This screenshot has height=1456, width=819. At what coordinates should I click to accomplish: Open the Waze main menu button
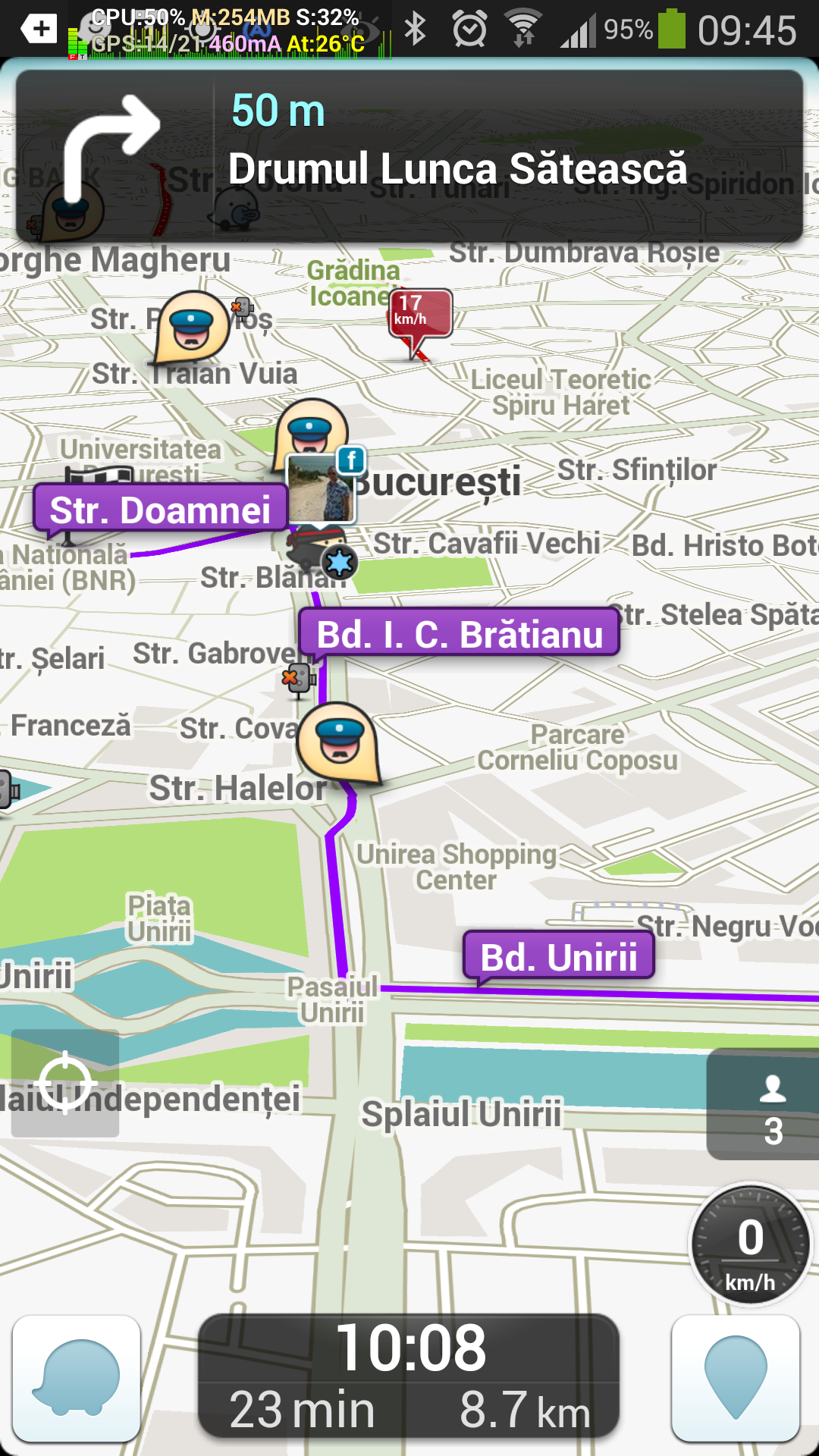click(x=77, y=1379)
